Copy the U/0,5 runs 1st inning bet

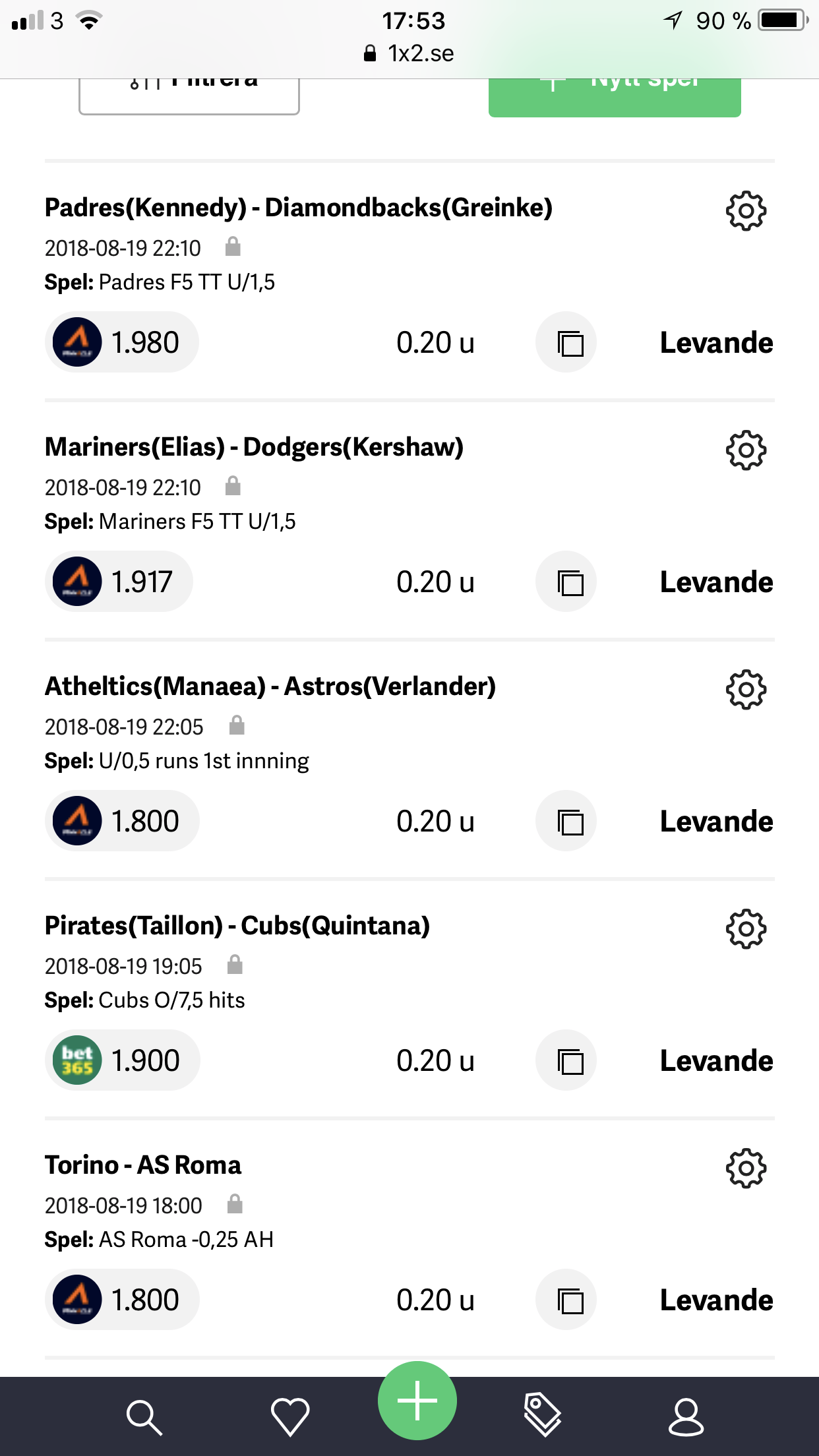(x=566, y=821)
